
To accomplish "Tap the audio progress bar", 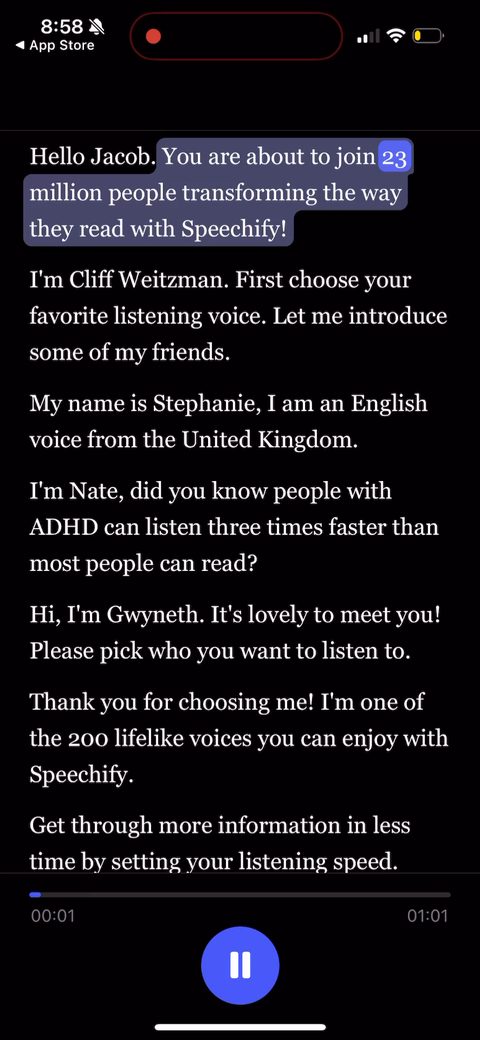I will click(240, 895).
